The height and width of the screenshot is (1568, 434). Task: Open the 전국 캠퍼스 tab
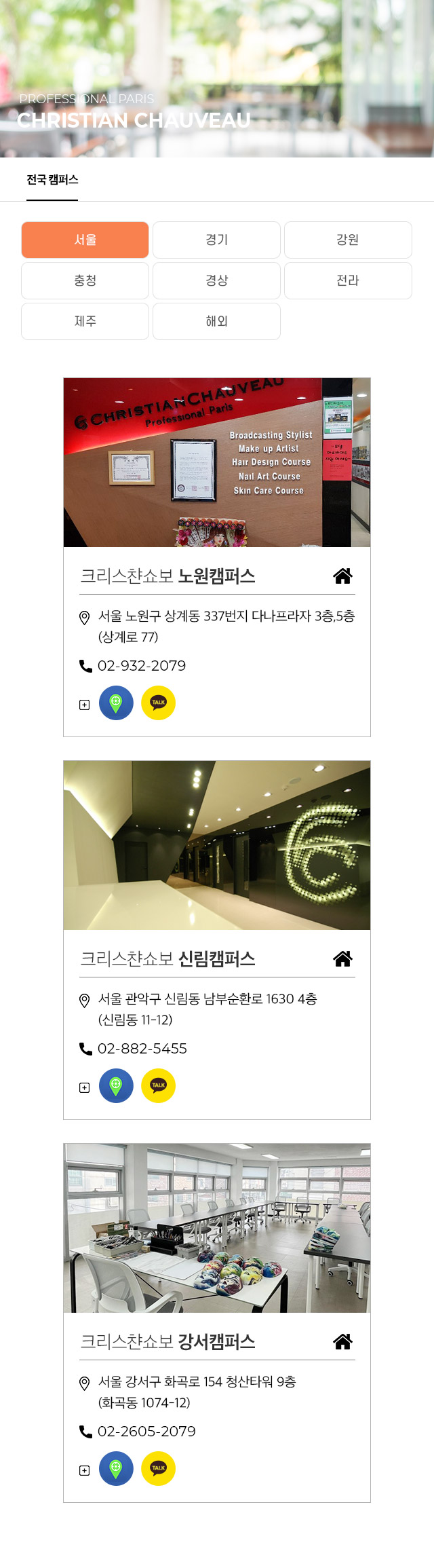(52, 180)
